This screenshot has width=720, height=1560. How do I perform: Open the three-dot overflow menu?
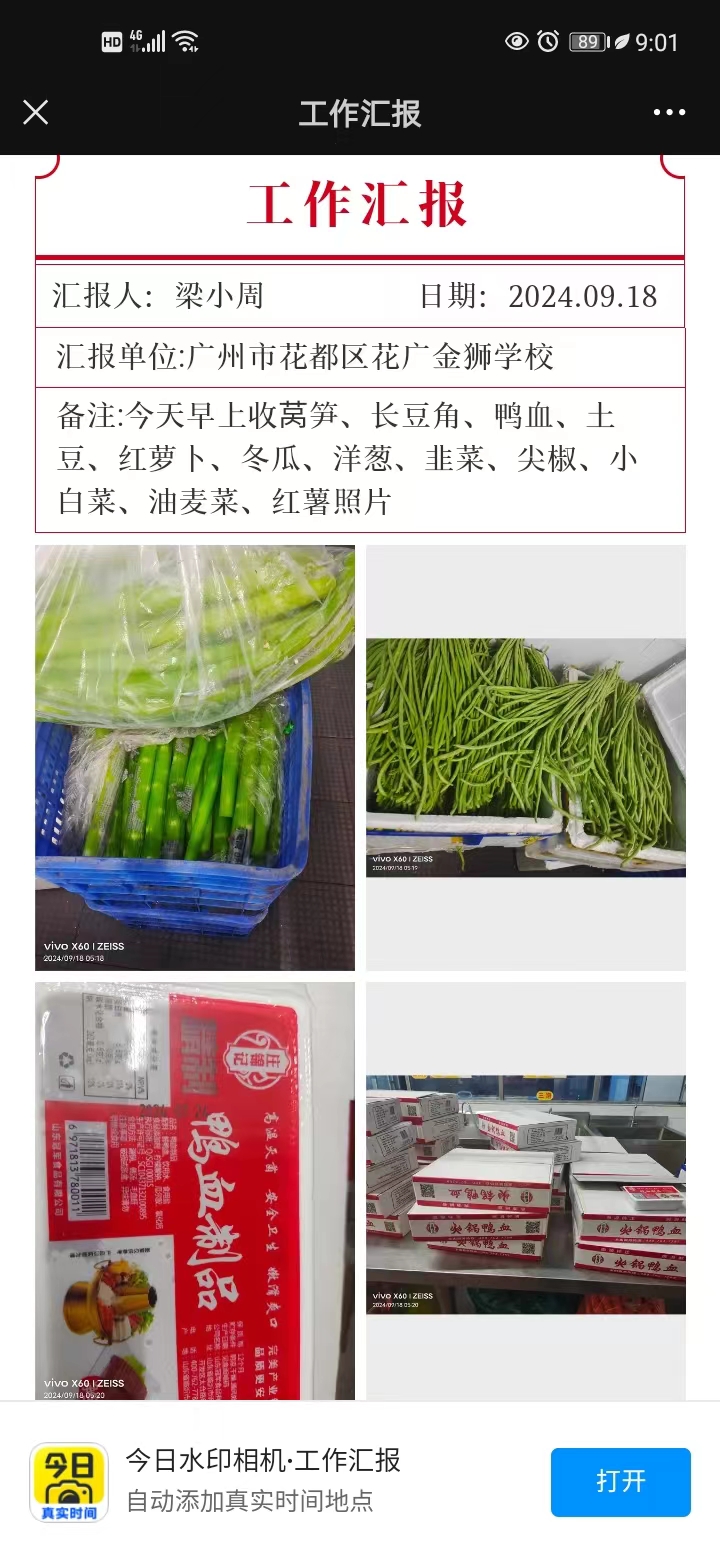tap(669, 112)
